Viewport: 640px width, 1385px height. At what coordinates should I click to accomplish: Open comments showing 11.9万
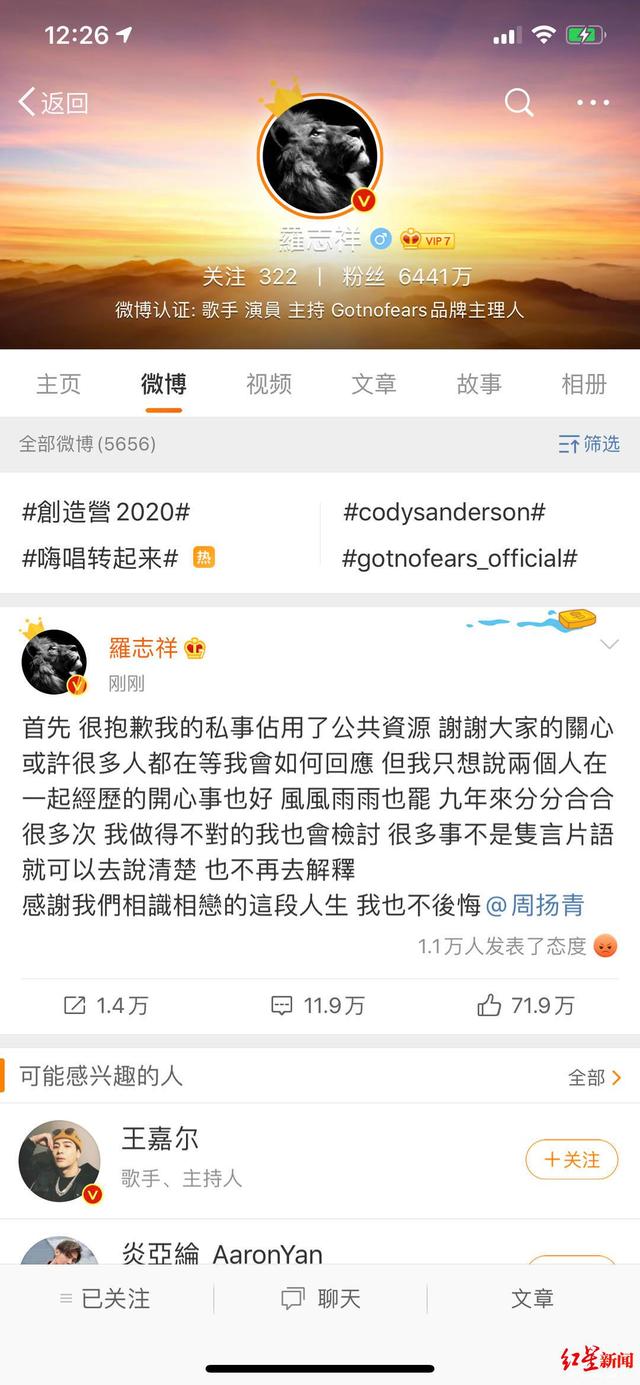tap(318, 1006)
